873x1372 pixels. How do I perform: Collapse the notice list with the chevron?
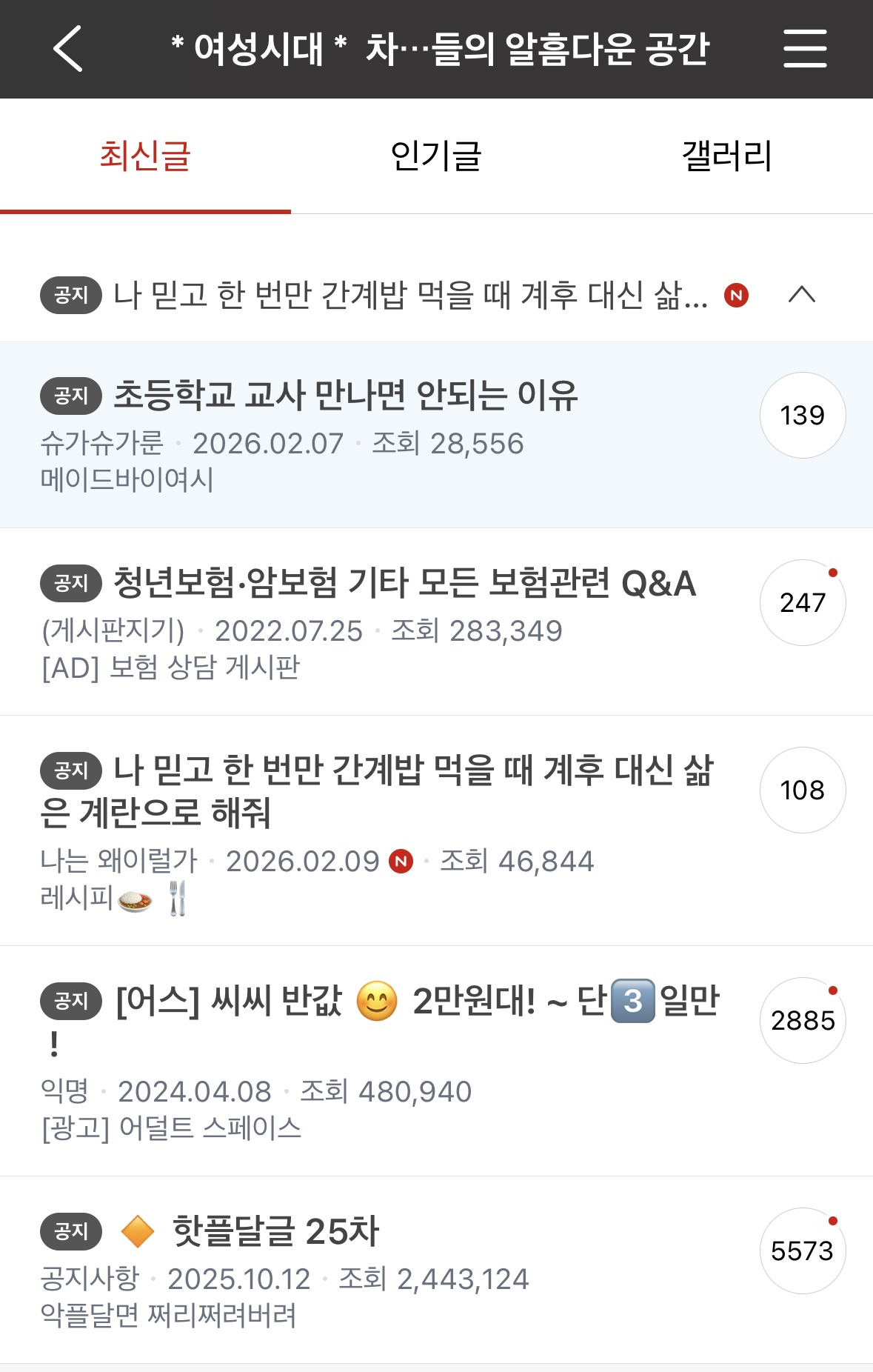coord(802,295)
